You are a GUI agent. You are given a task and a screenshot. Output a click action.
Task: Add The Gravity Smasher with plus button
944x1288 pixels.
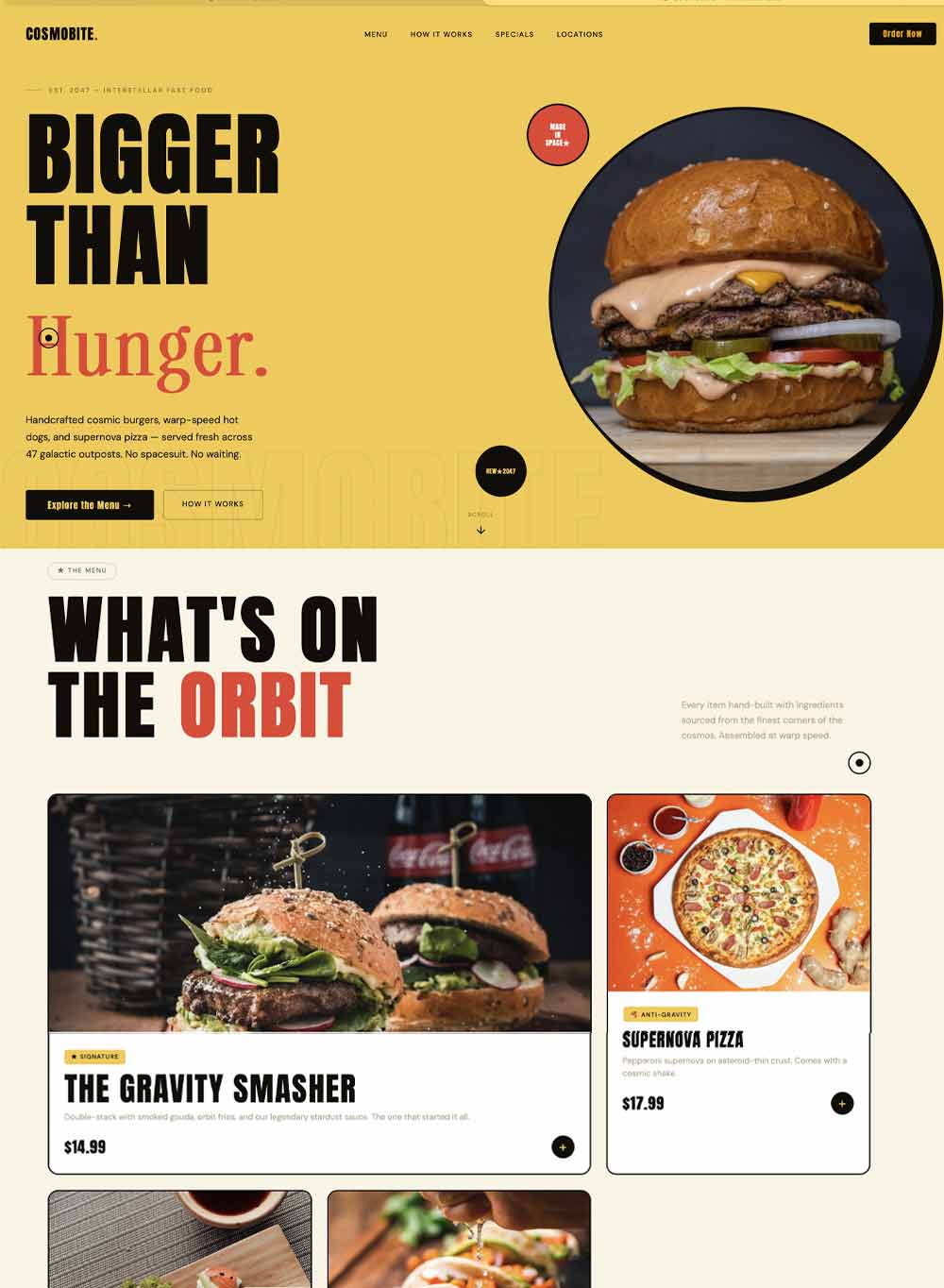[563, 1146]
